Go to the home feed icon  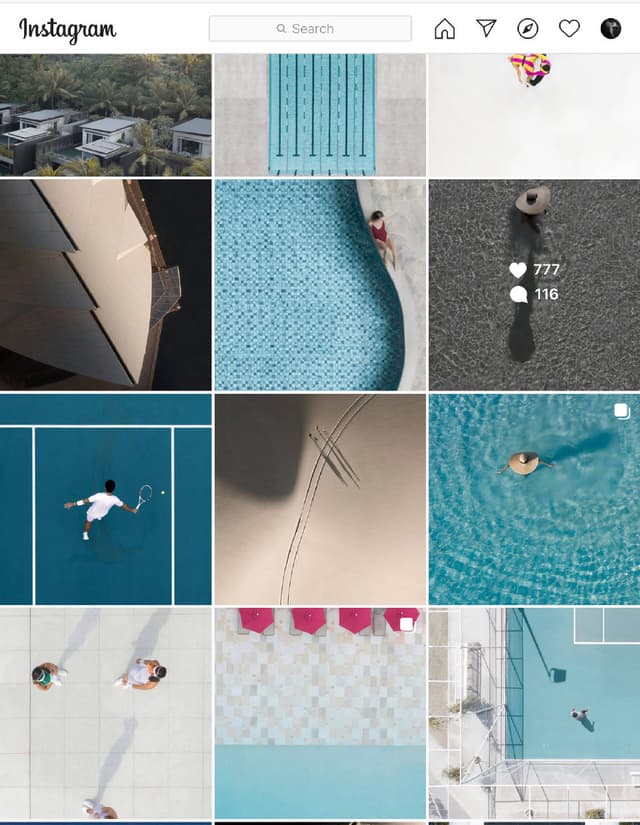click(x=445, y=29)
